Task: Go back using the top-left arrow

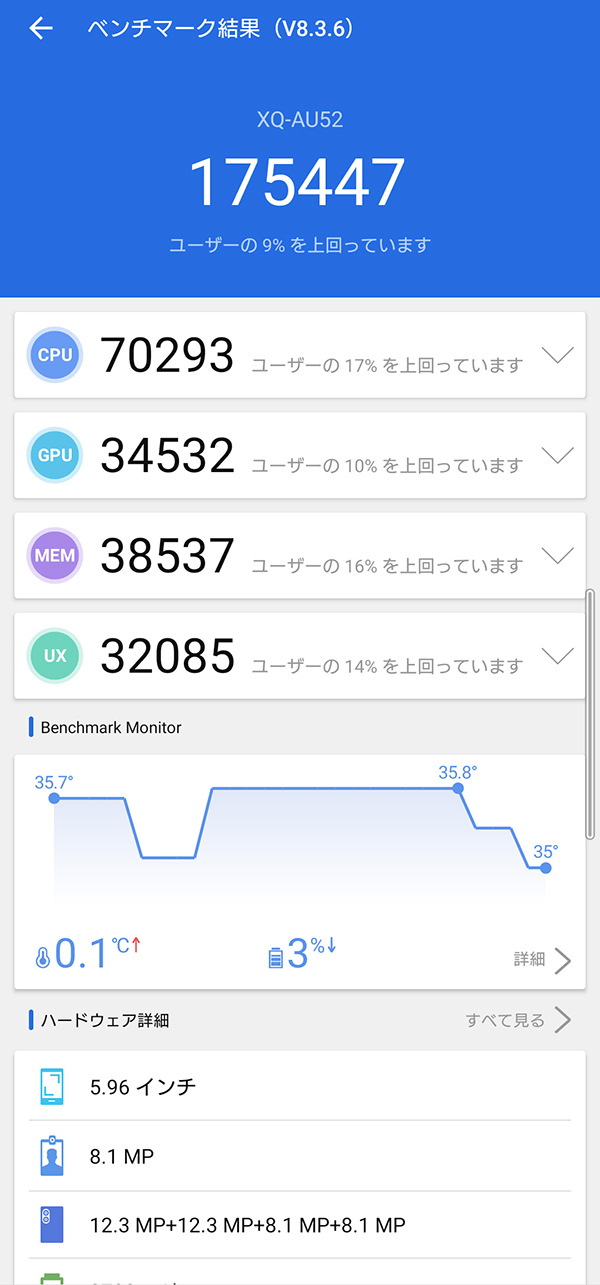Action: point(41,28)
